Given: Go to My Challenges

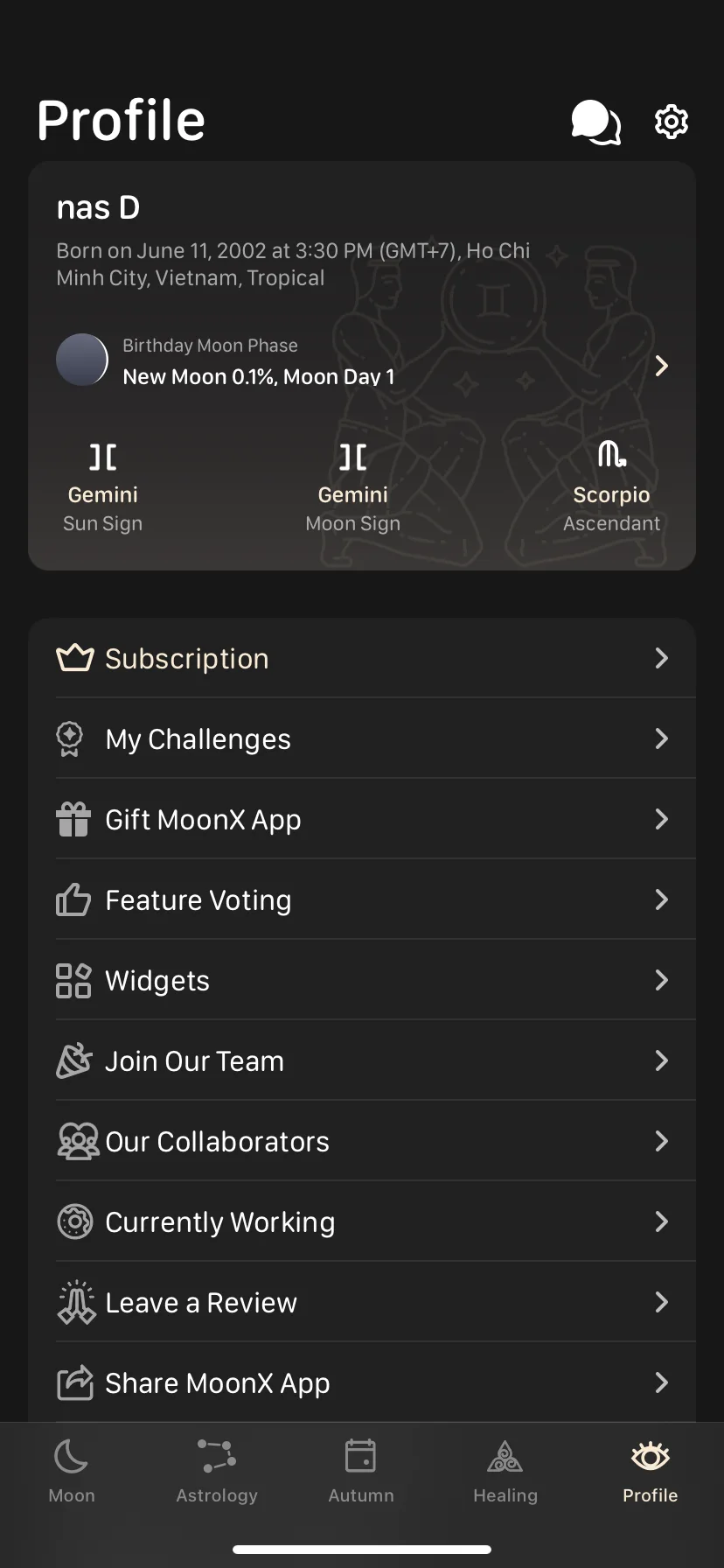Looking at the screenshot, I should point(362,738).
